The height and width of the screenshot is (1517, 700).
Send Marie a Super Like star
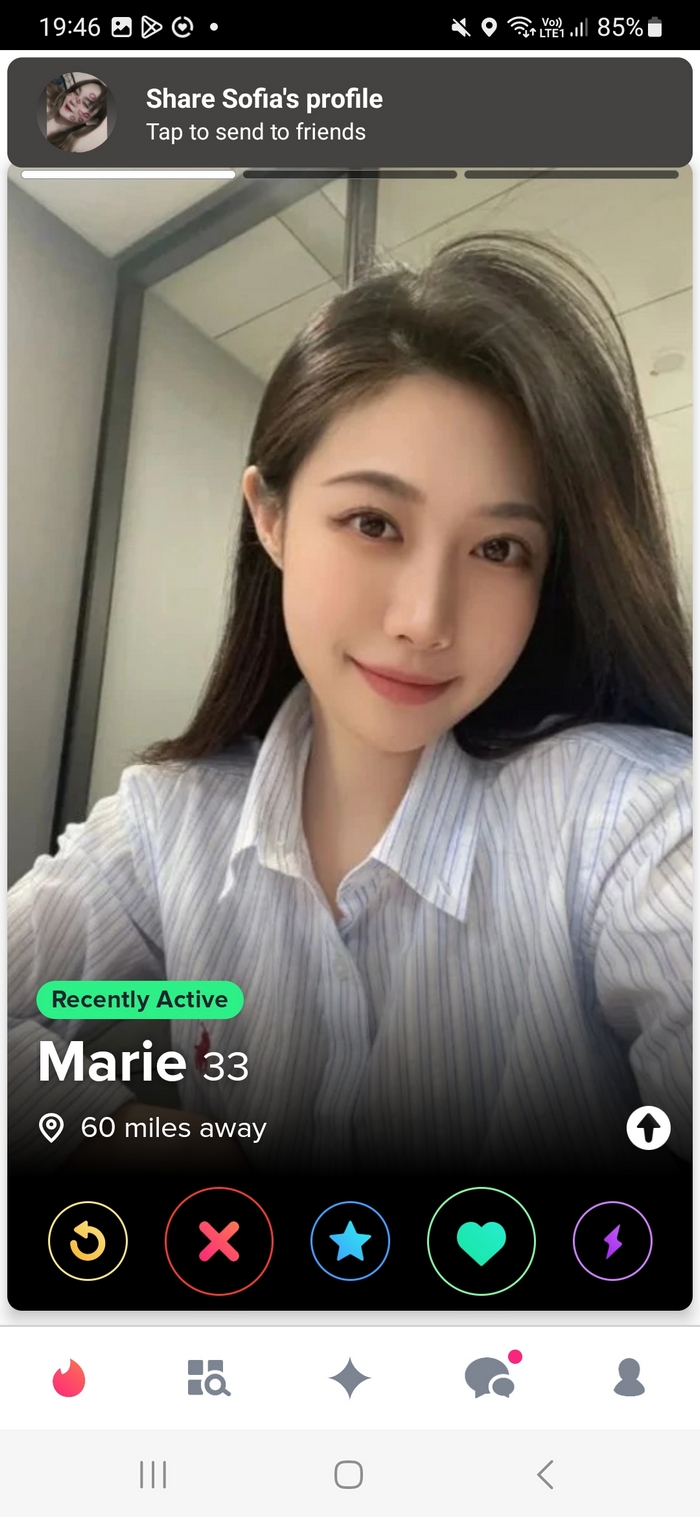[x=350, y=1241]
